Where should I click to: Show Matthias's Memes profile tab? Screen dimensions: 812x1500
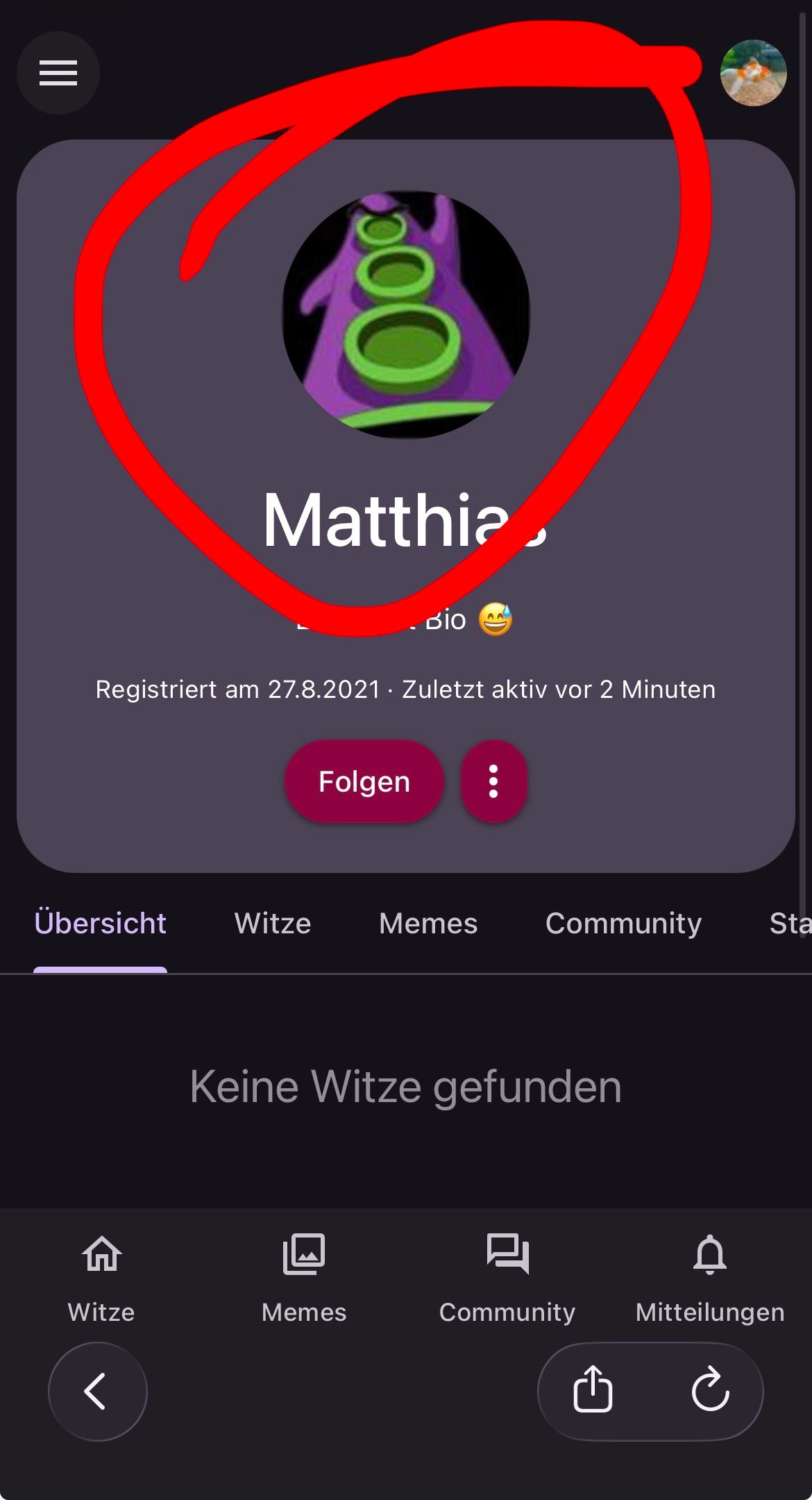tap(428, 924)
